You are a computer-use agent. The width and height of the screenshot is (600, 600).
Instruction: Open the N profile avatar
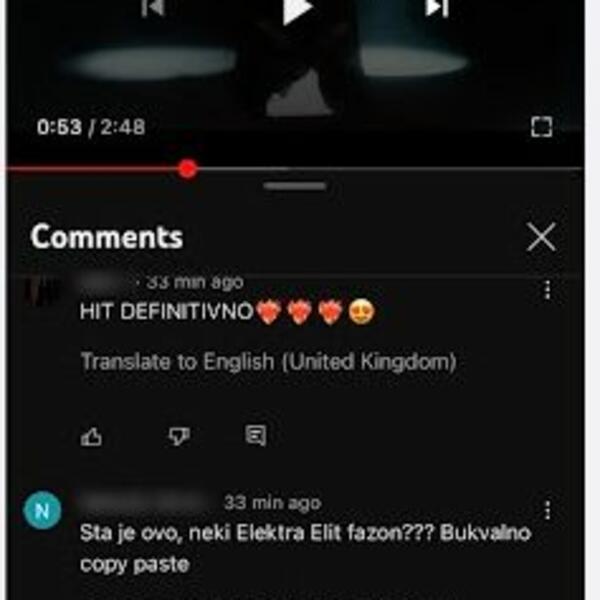(42, 511)
